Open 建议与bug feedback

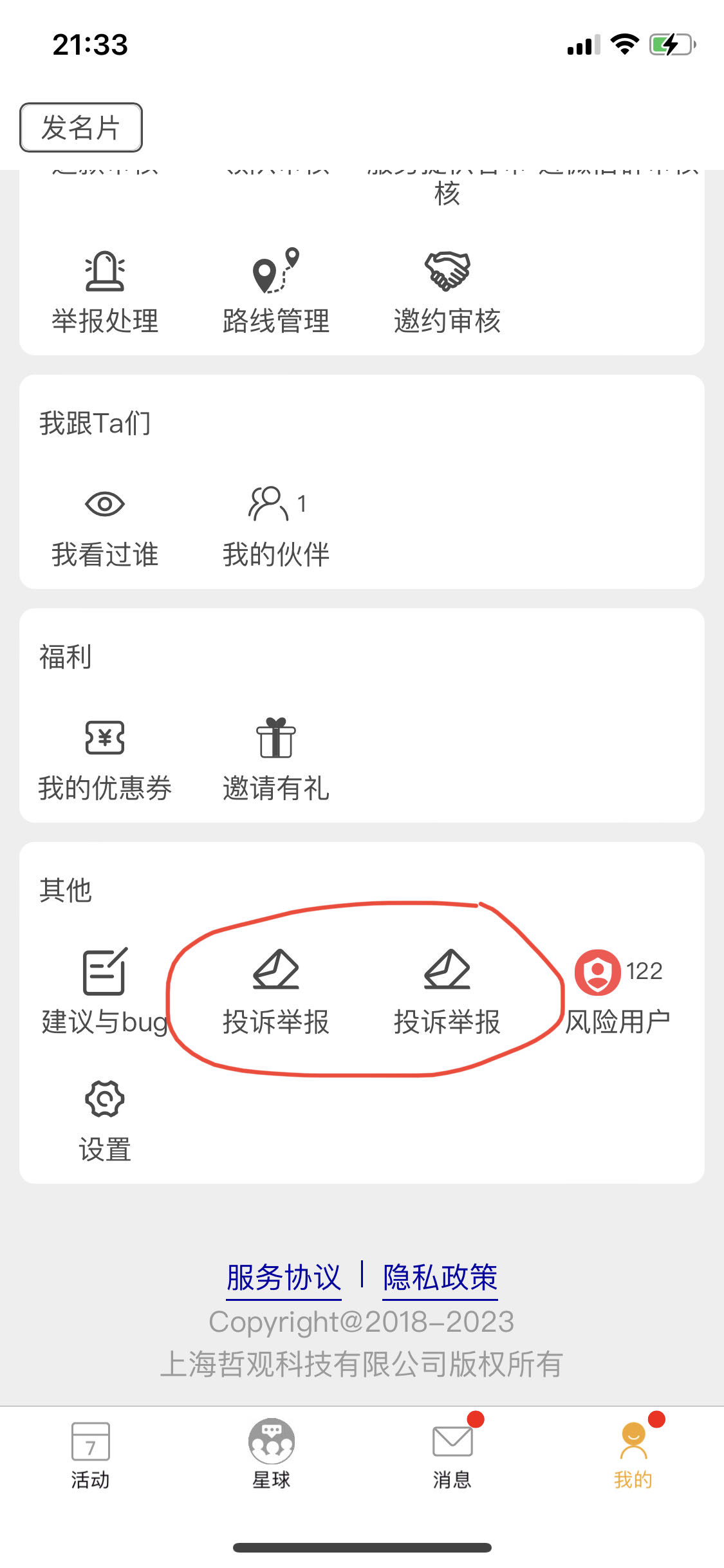(105, 993)
